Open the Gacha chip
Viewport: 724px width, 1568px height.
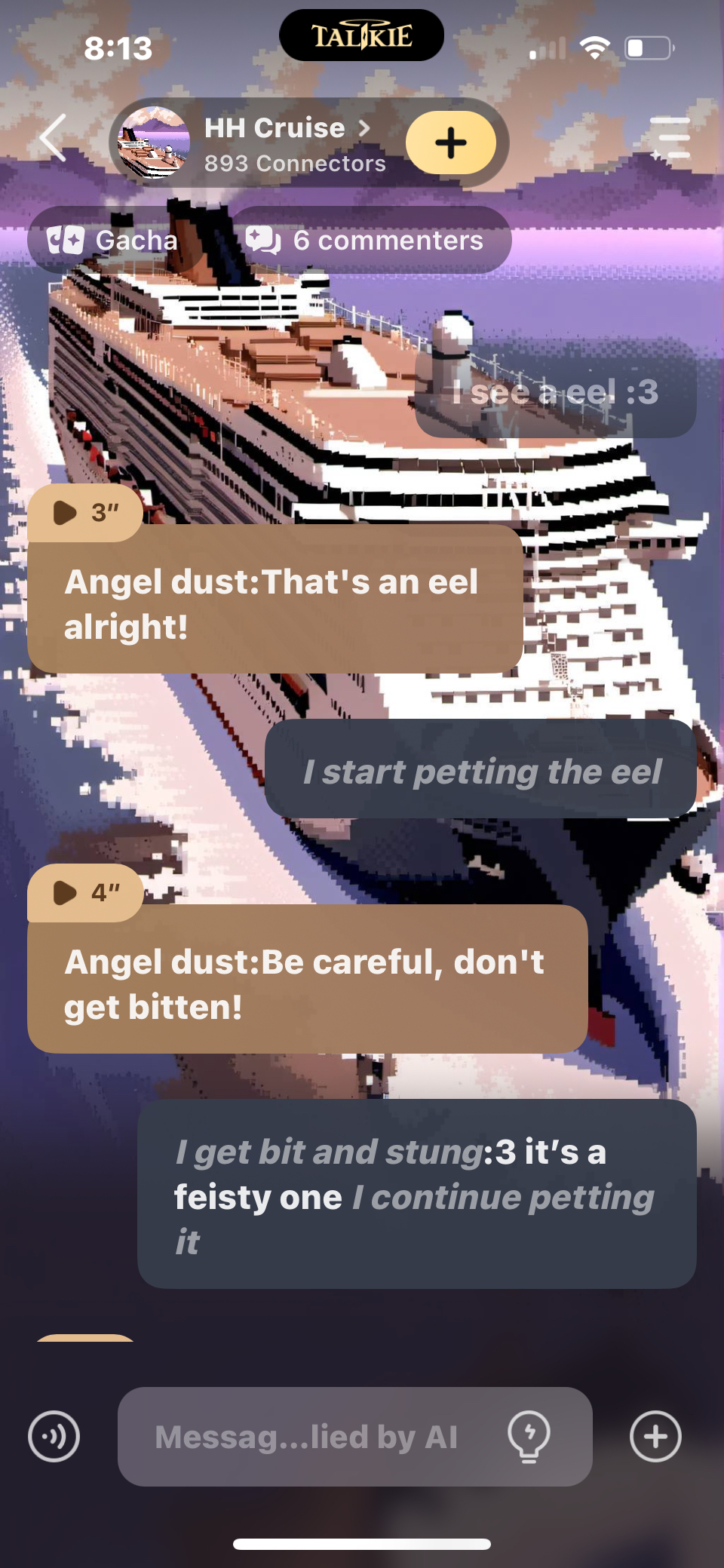point(113,241)
